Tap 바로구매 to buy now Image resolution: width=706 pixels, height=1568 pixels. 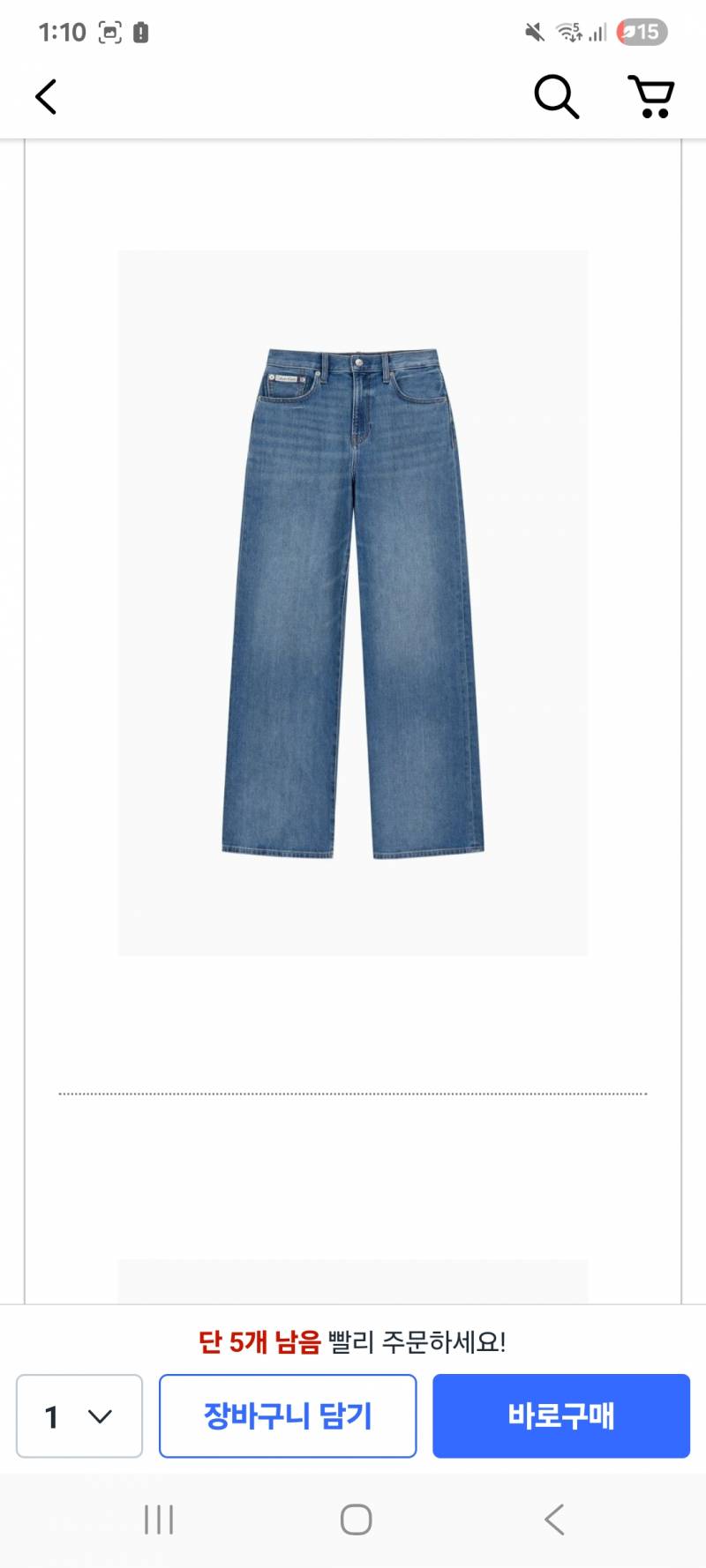[x=561, y=1415]
